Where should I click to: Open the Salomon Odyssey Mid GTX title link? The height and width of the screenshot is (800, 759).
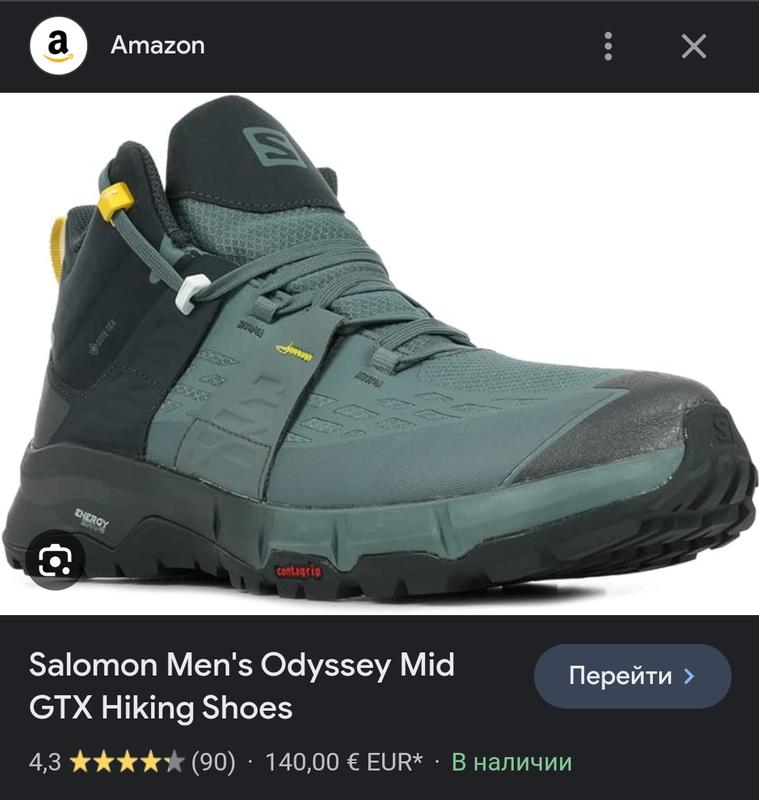point(242,686)
